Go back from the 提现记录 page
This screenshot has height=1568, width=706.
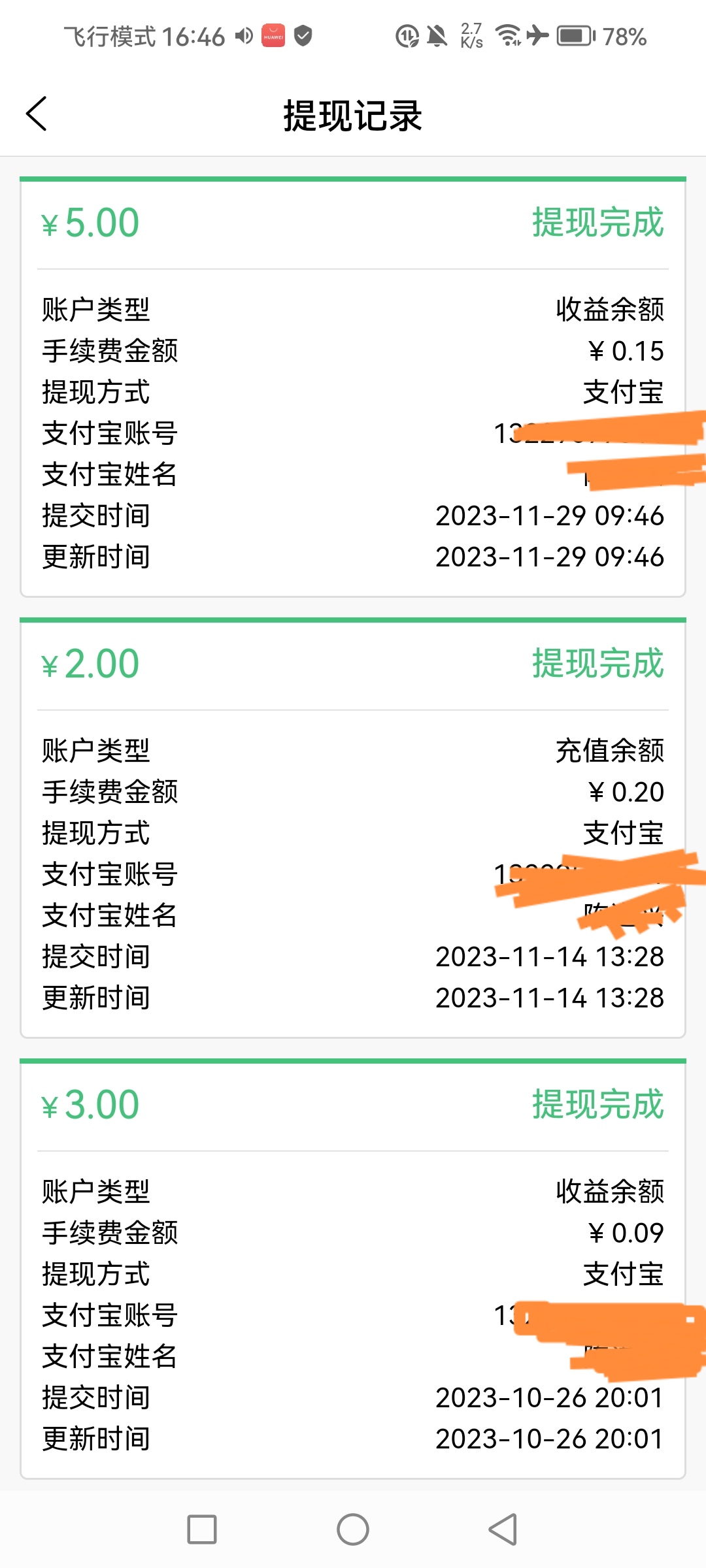[x=37, y=114]
